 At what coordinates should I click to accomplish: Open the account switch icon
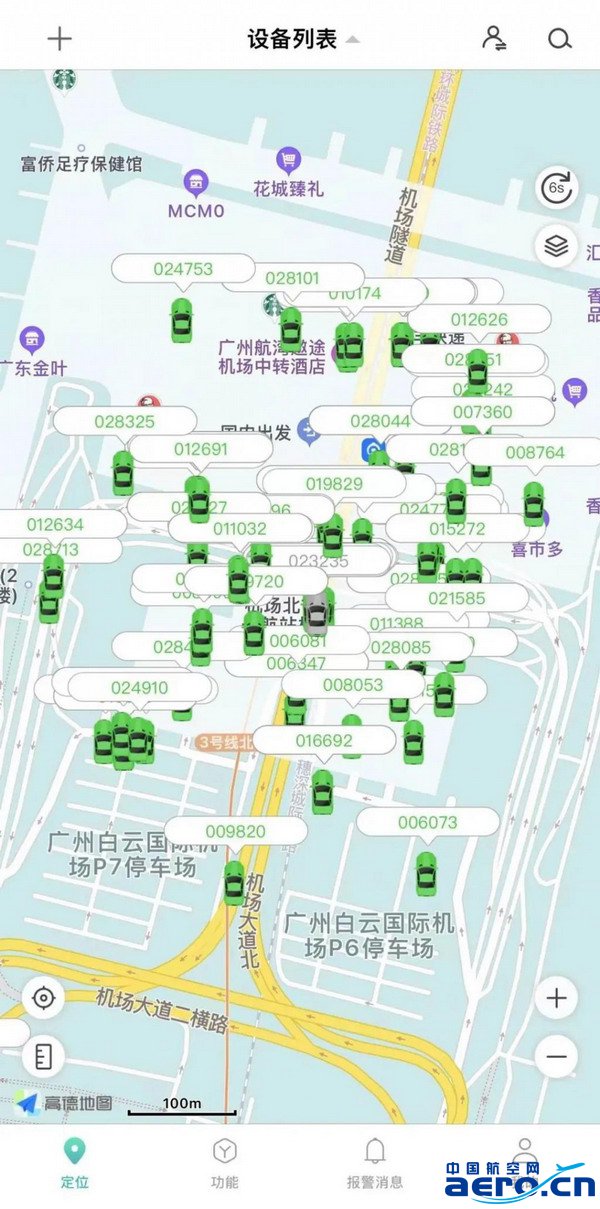pos(494,39)
